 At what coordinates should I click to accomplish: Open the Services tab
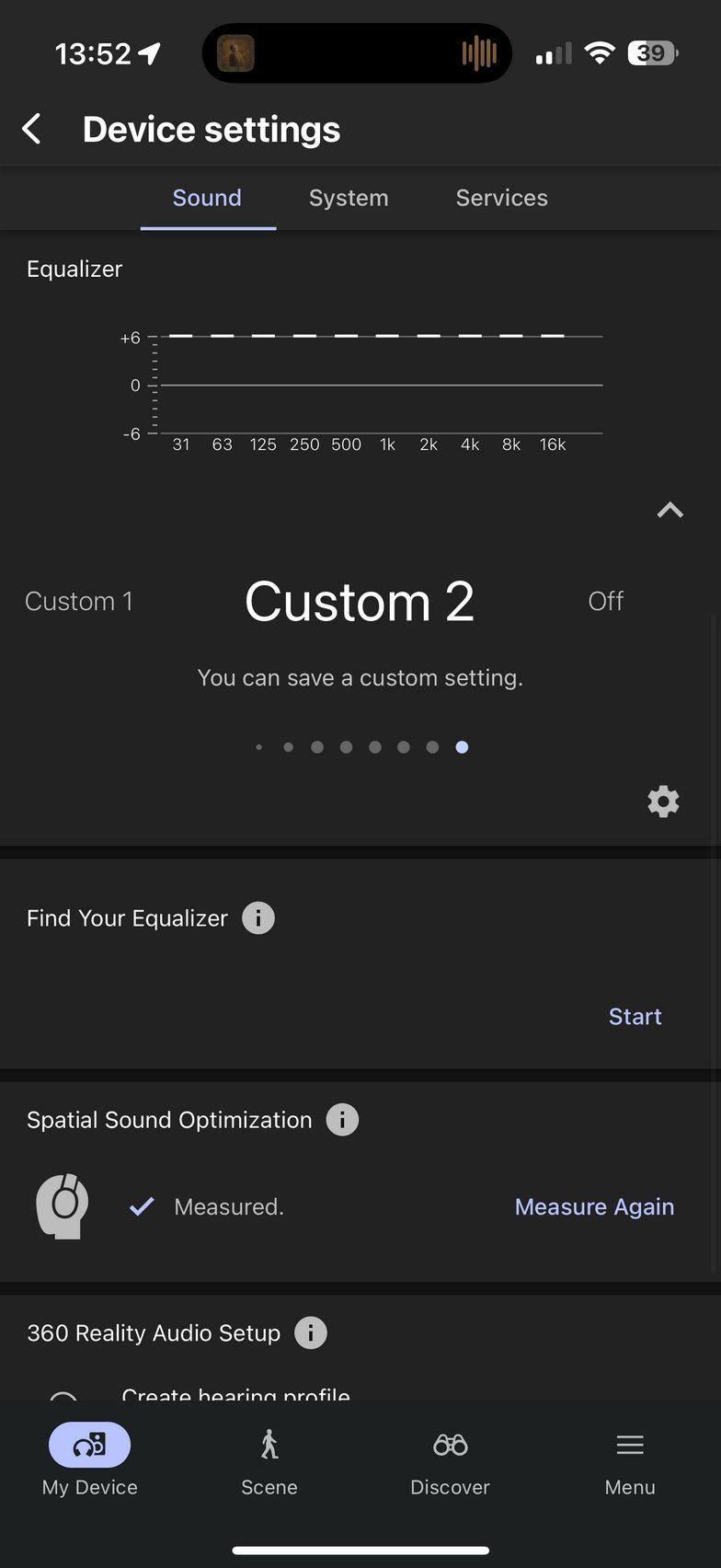point(501,198)
